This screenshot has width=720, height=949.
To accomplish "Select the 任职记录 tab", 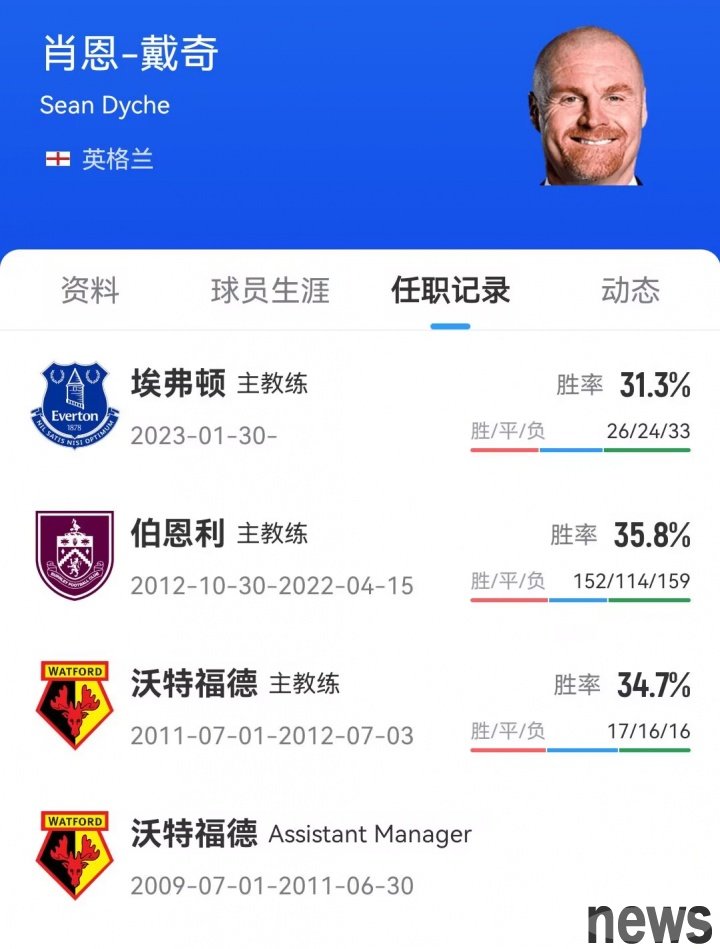I will point(450,290).
